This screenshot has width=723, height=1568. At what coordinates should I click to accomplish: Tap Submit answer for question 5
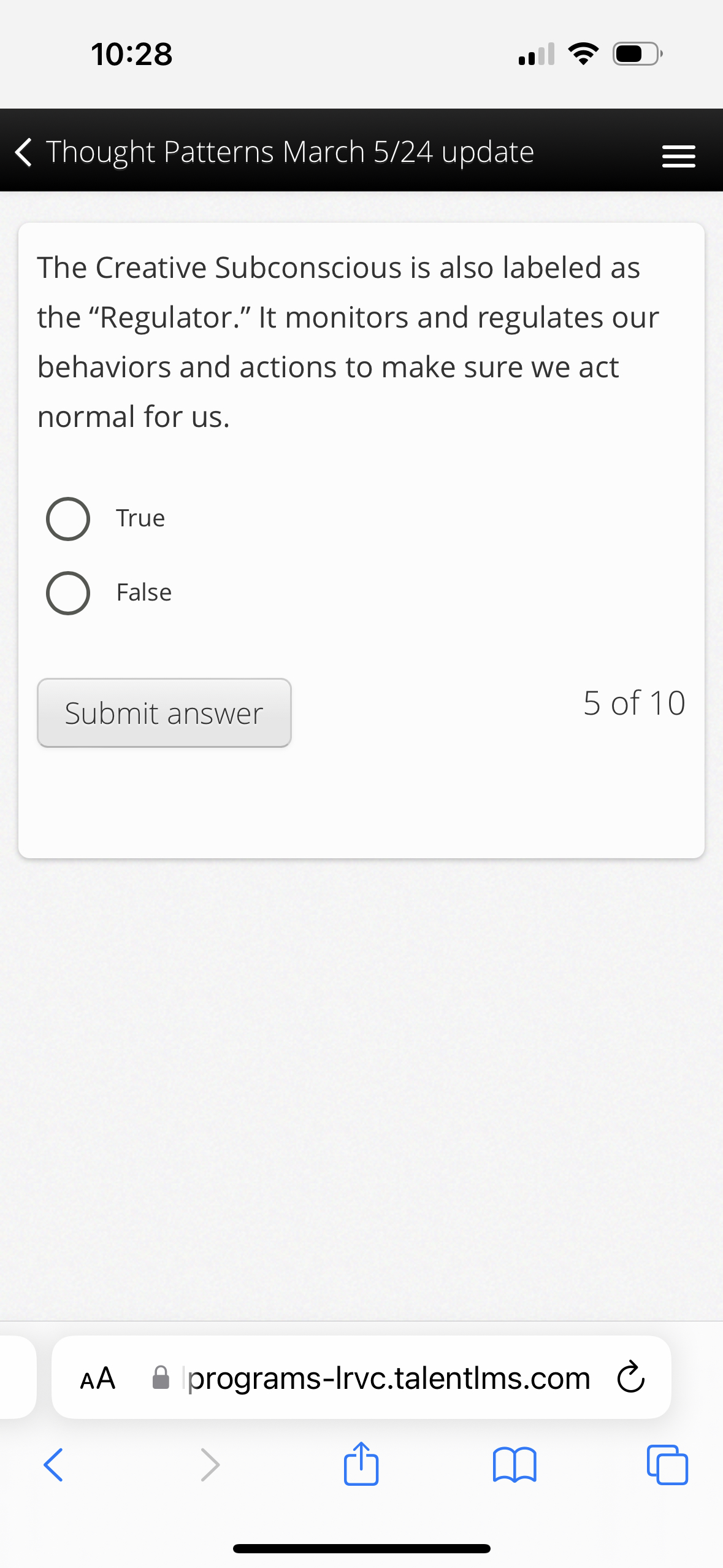(x=164, y=712)
